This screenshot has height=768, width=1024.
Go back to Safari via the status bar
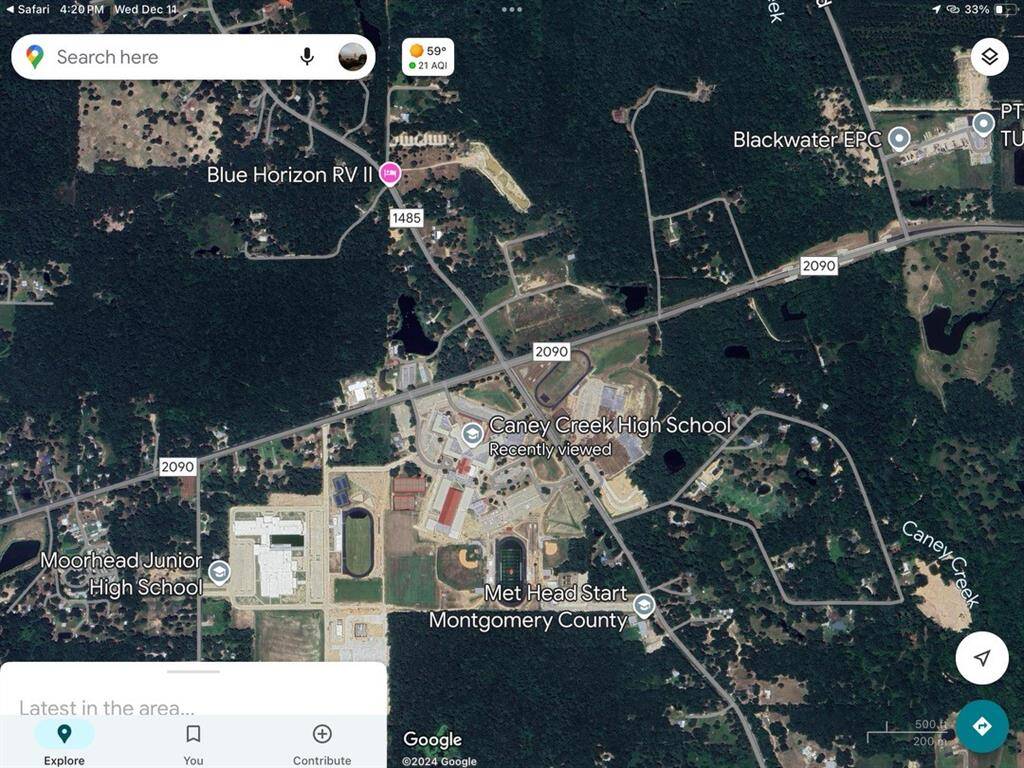point(28,9)
